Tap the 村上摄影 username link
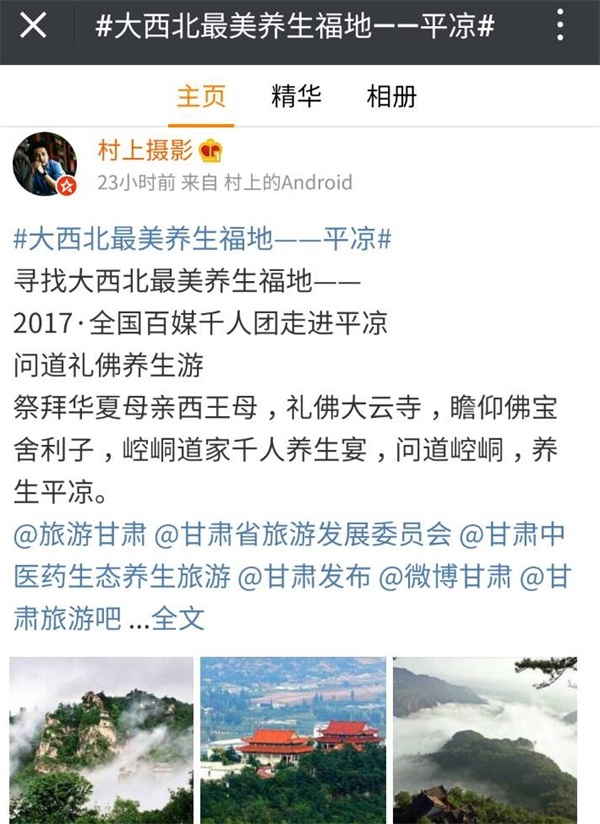This screenshot has width=600, height=824. (x=145, y=151)
